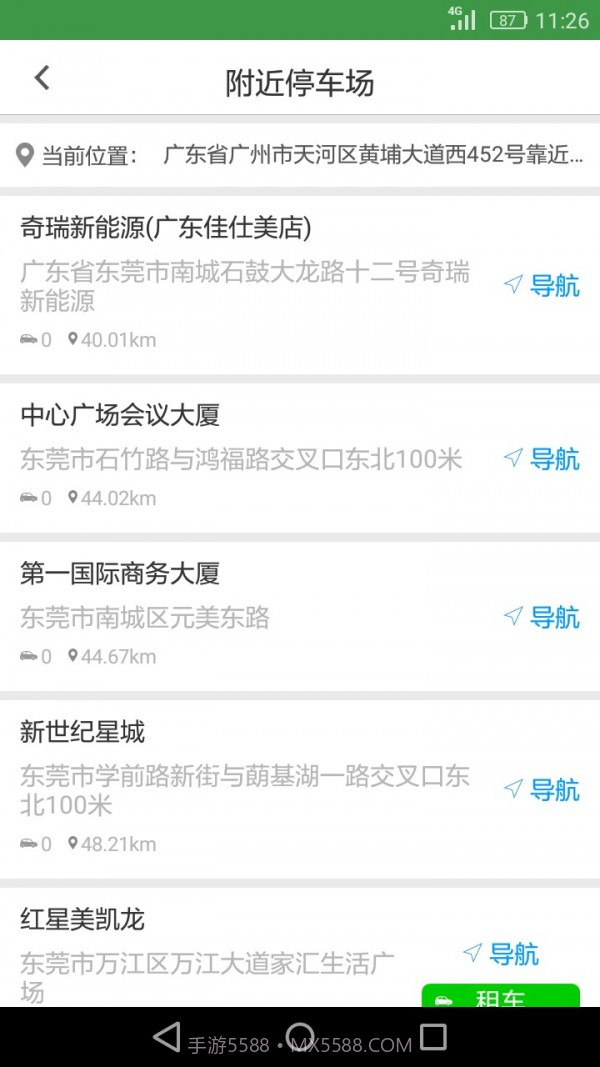The height and width of the screenshot is (1067, 600).
Task: Tap the green 租车 button
Action: pos(500,996)
